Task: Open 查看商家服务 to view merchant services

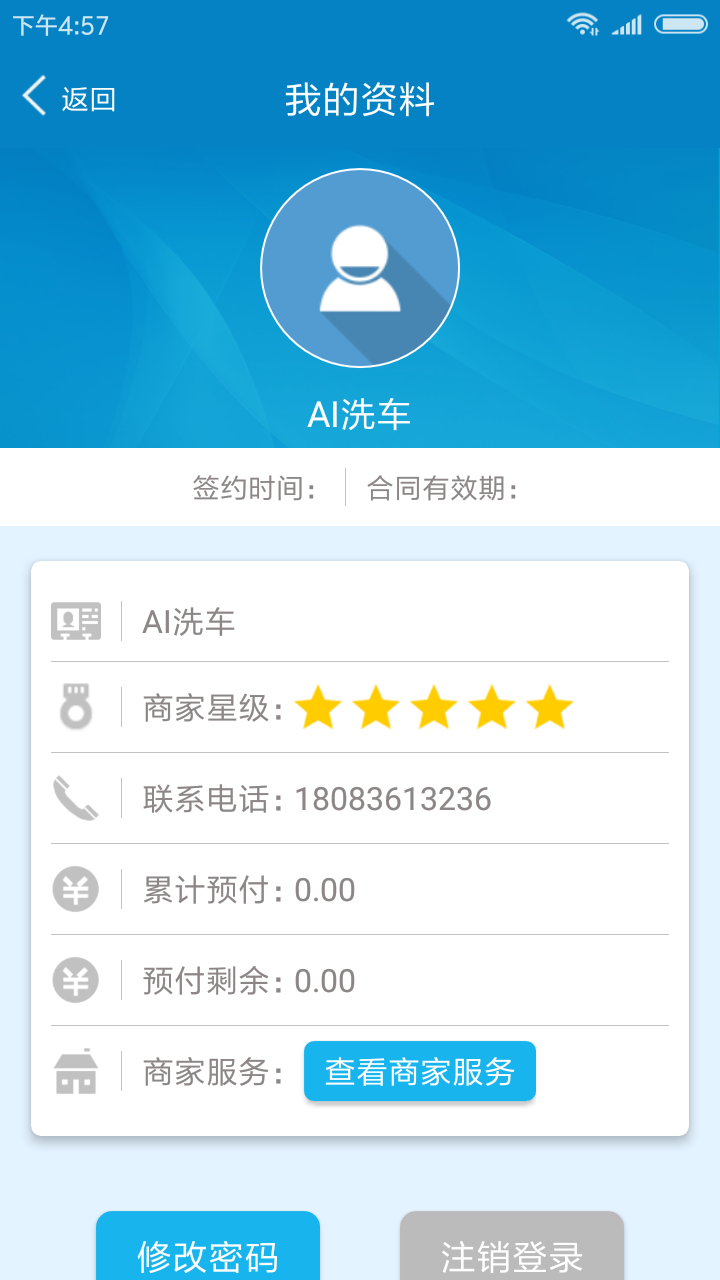Action: coord(420,1072)
